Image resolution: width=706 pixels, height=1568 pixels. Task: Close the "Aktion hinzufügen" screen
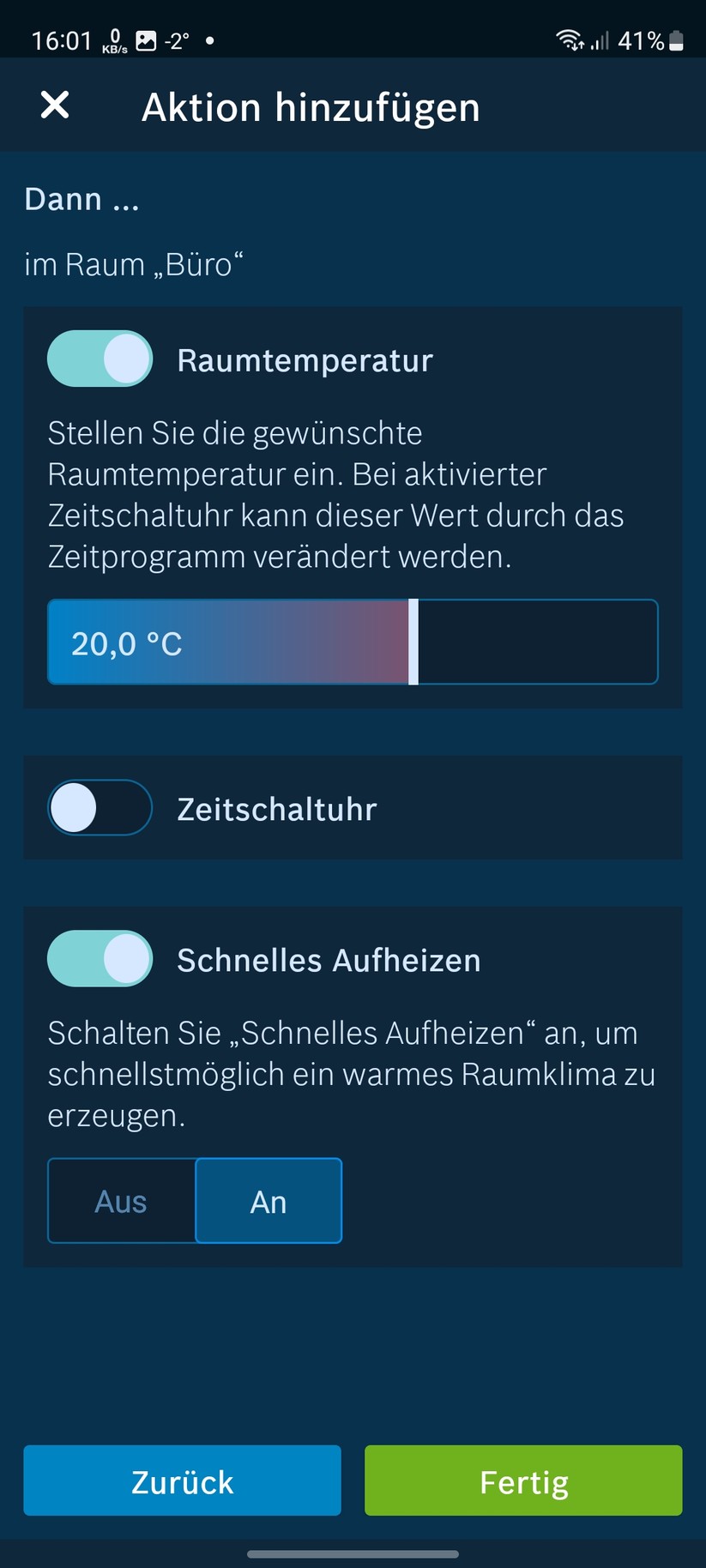tap(54, 106)
